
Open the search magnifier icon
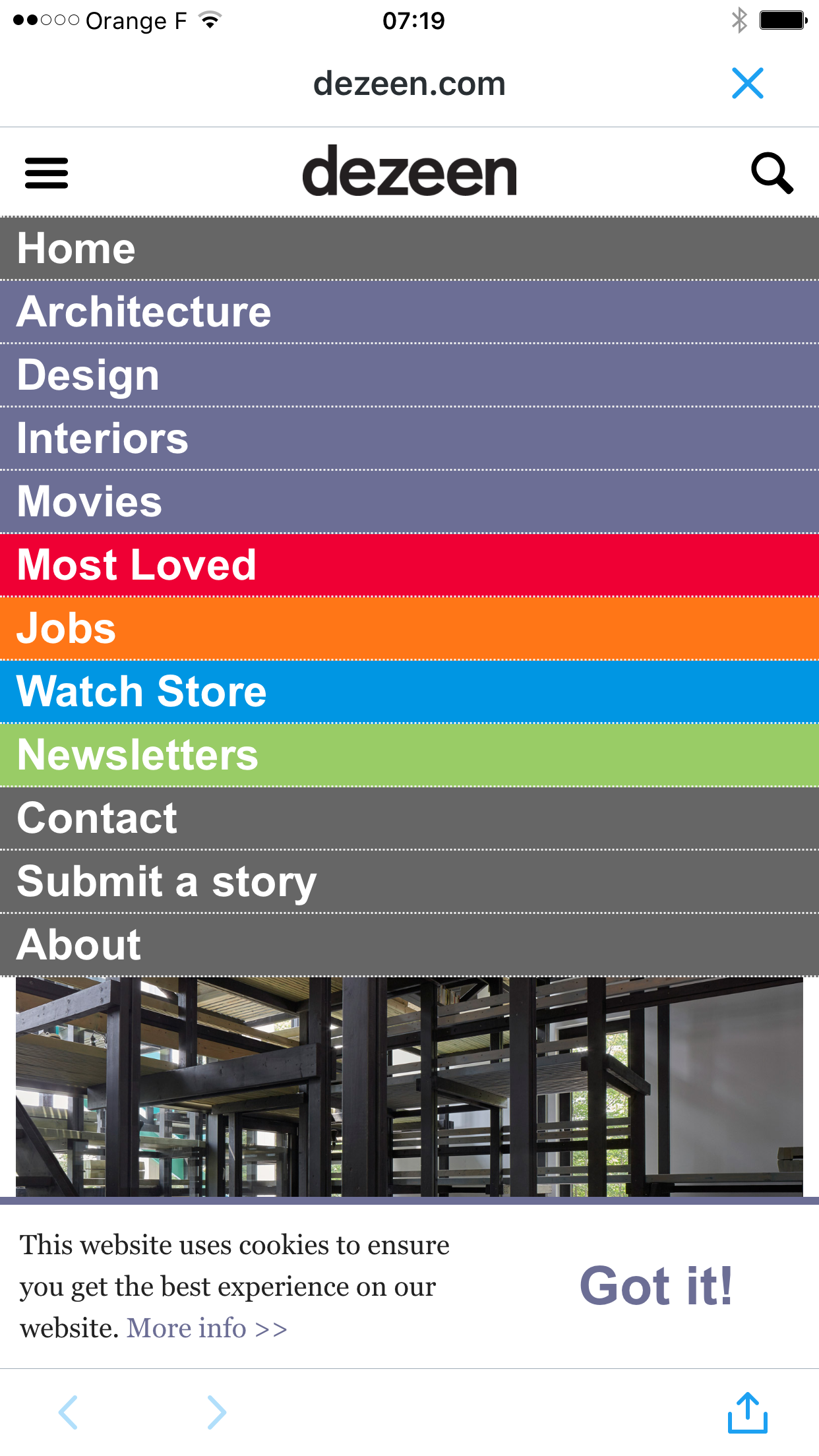772,173
